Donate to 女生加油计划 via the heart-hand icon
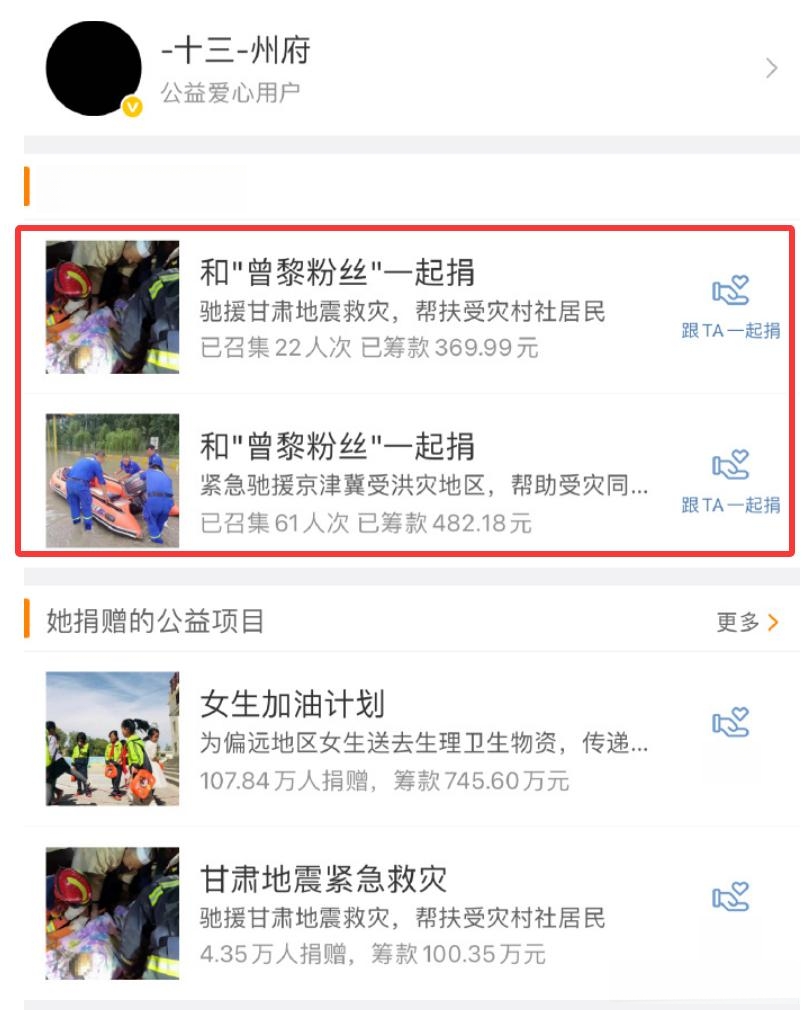 (x=731, y=723)
